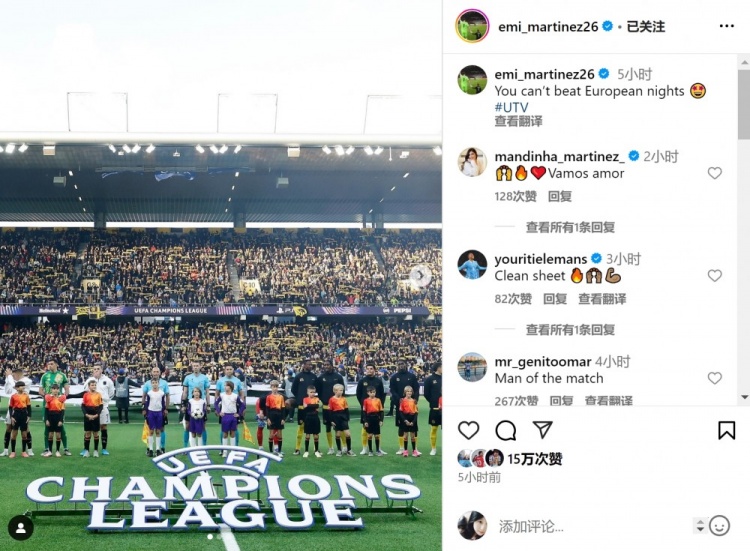The width and height of the screenshot is (750, 551).
Task: Reply to mandinha_martinez_'s comment
Action: point(560,197)
